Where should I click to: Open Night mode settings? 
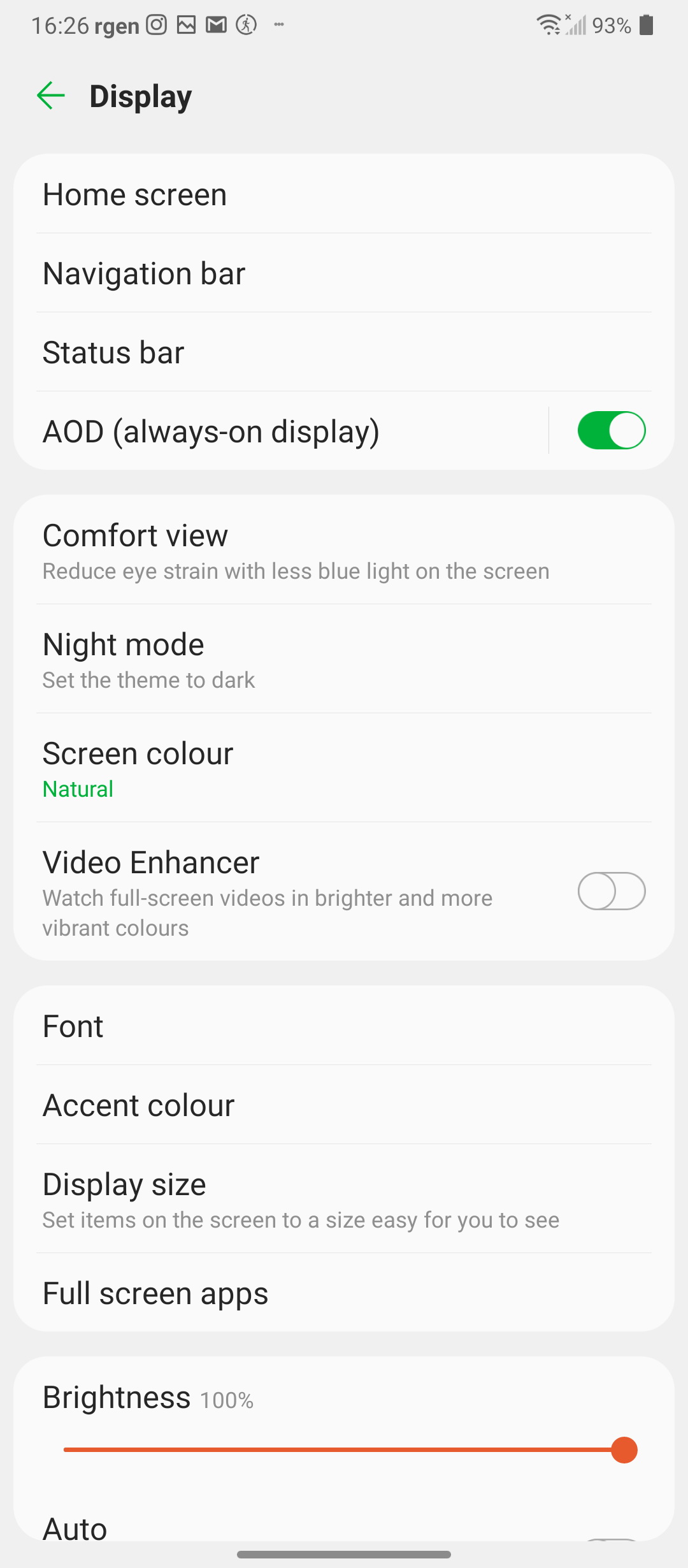[x=344, y=659]
